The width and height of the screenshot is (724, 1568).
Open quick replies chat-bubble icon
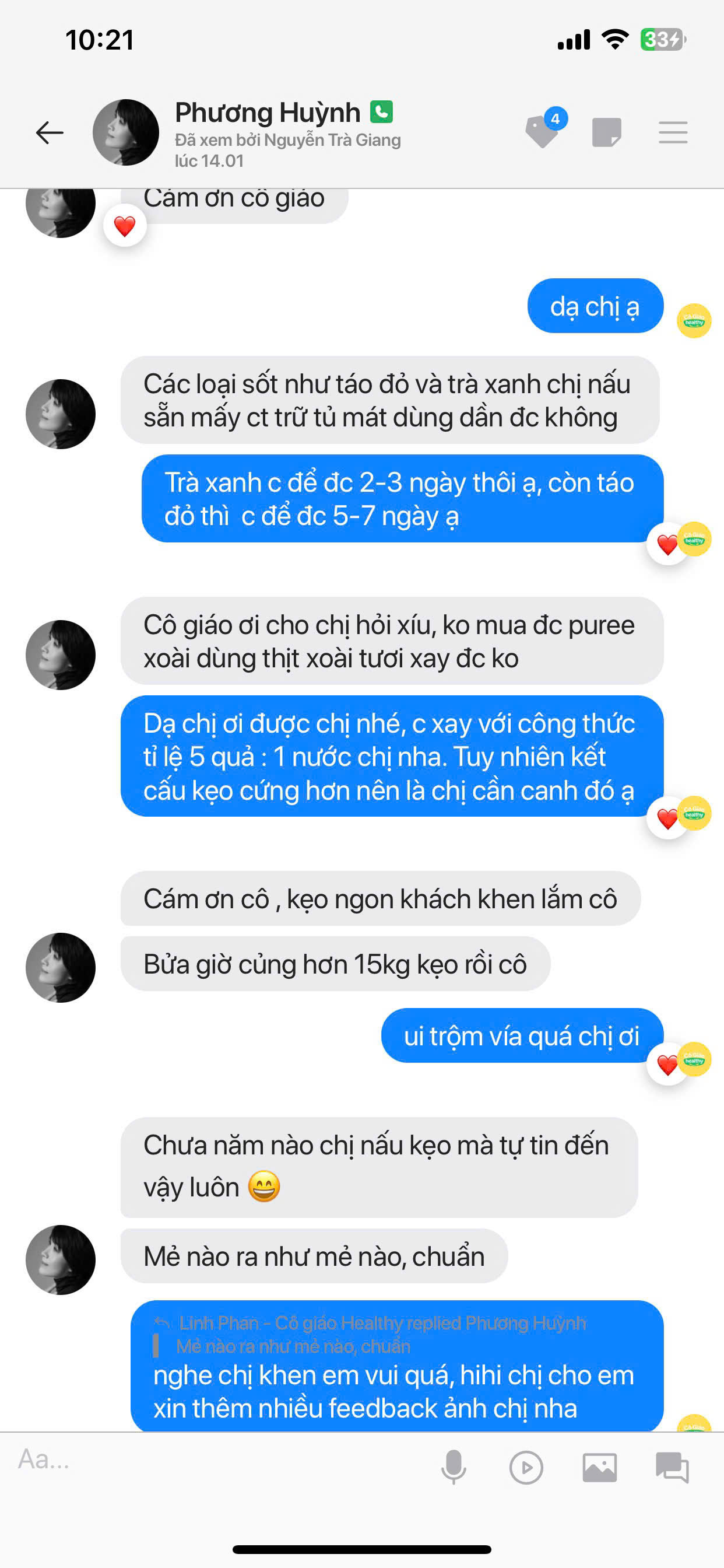[x=672, y=1468]
